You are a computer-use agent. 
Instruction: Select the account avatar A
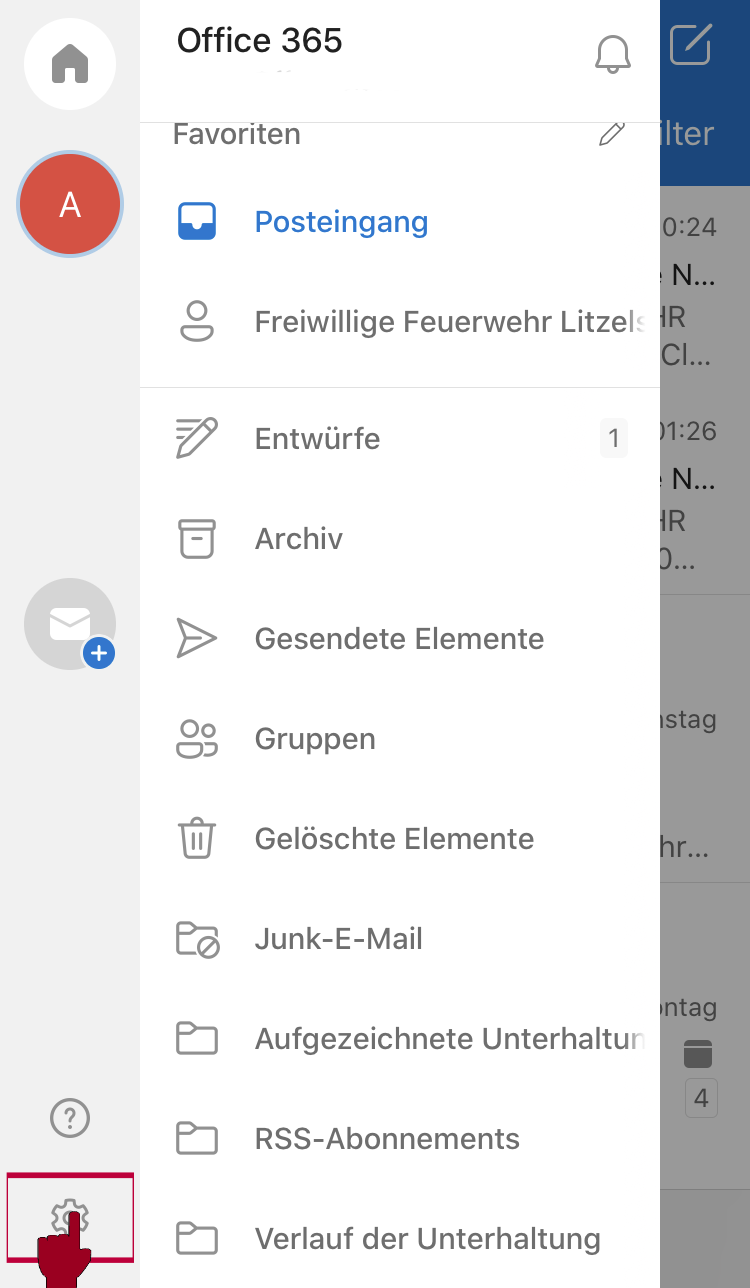click(70, 204)
